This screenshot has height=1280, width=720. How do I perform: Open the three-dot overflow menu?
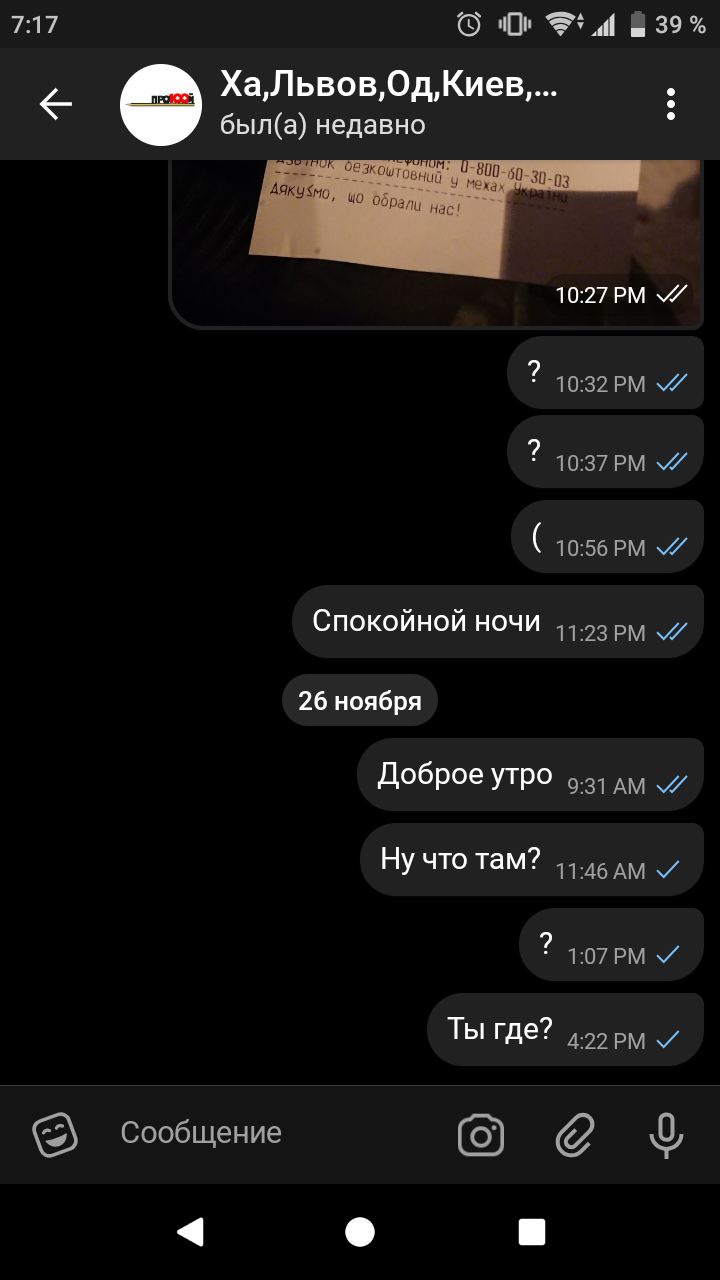coord(671,104)
